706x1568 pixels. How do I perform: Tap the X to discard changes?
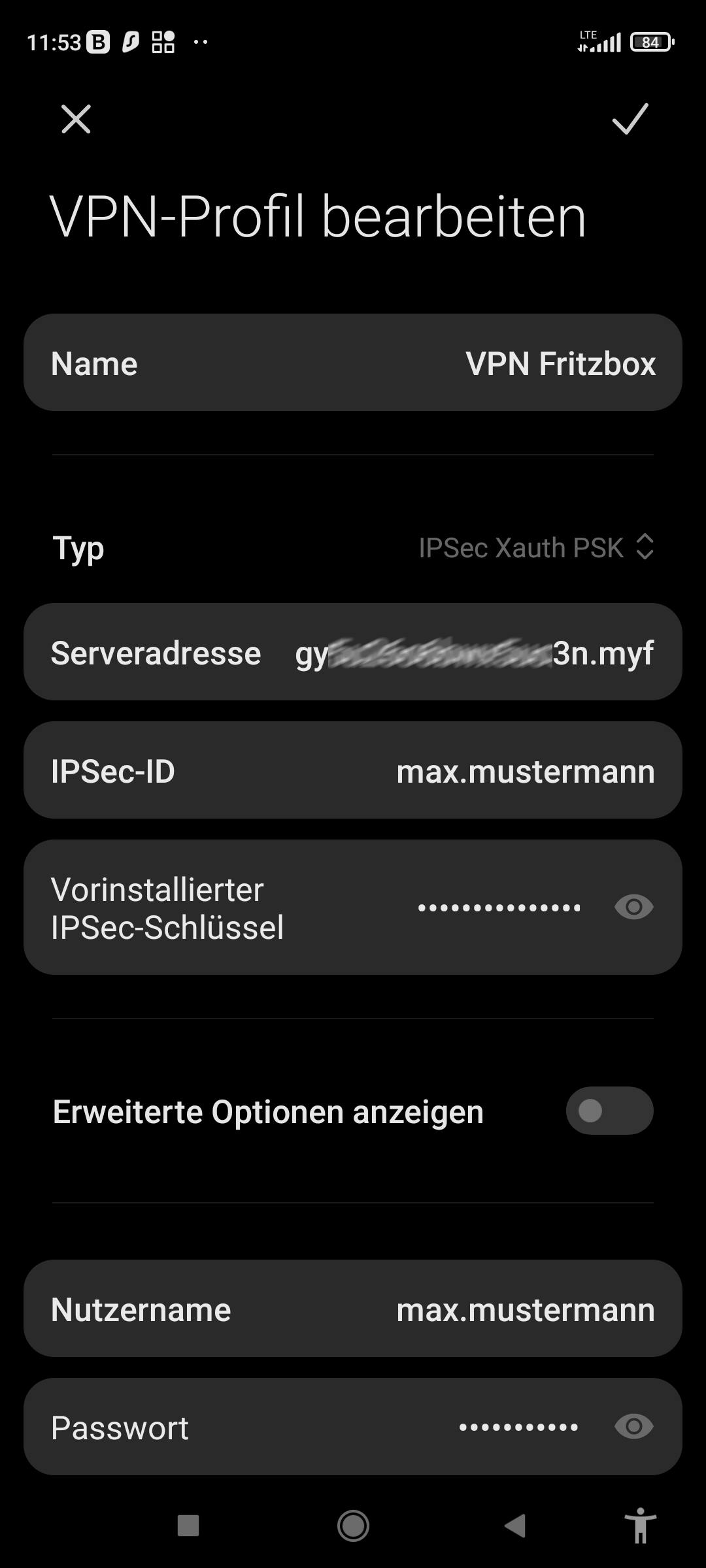pos(75,121)
